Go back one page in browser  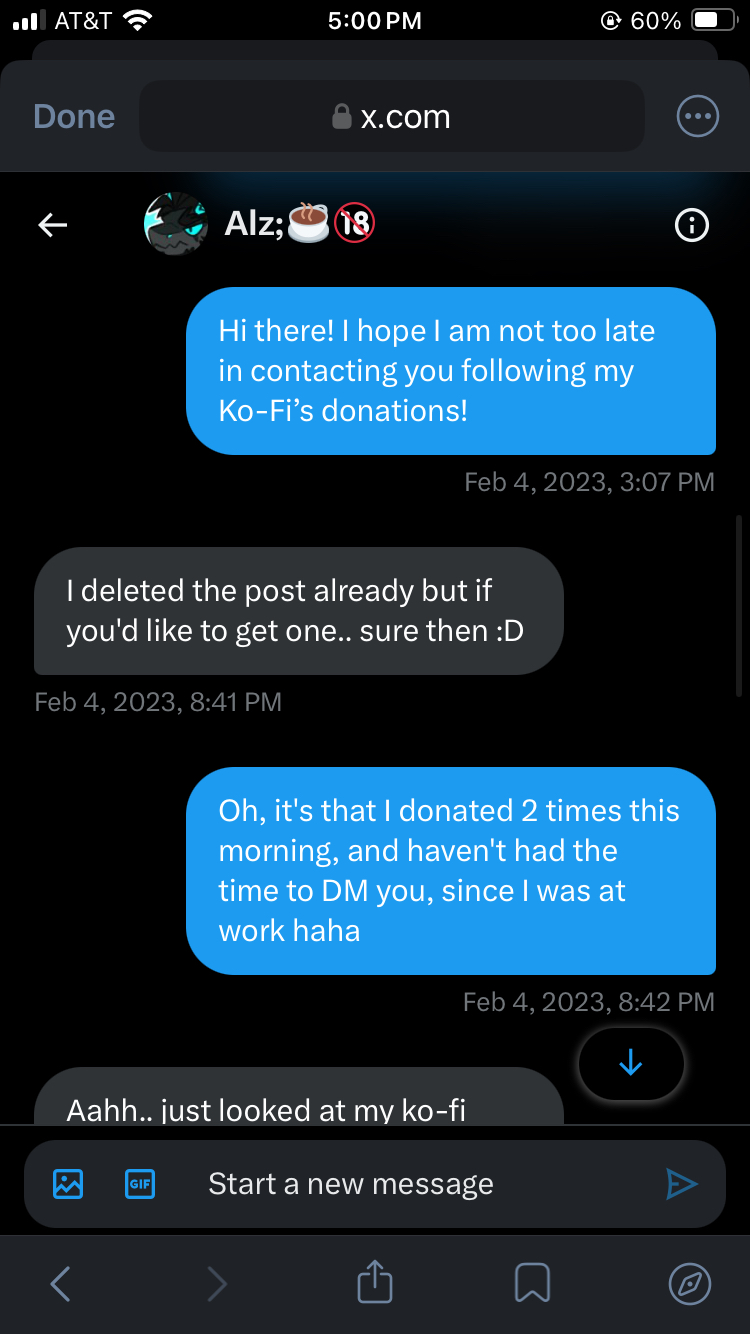click(61, 1283)
